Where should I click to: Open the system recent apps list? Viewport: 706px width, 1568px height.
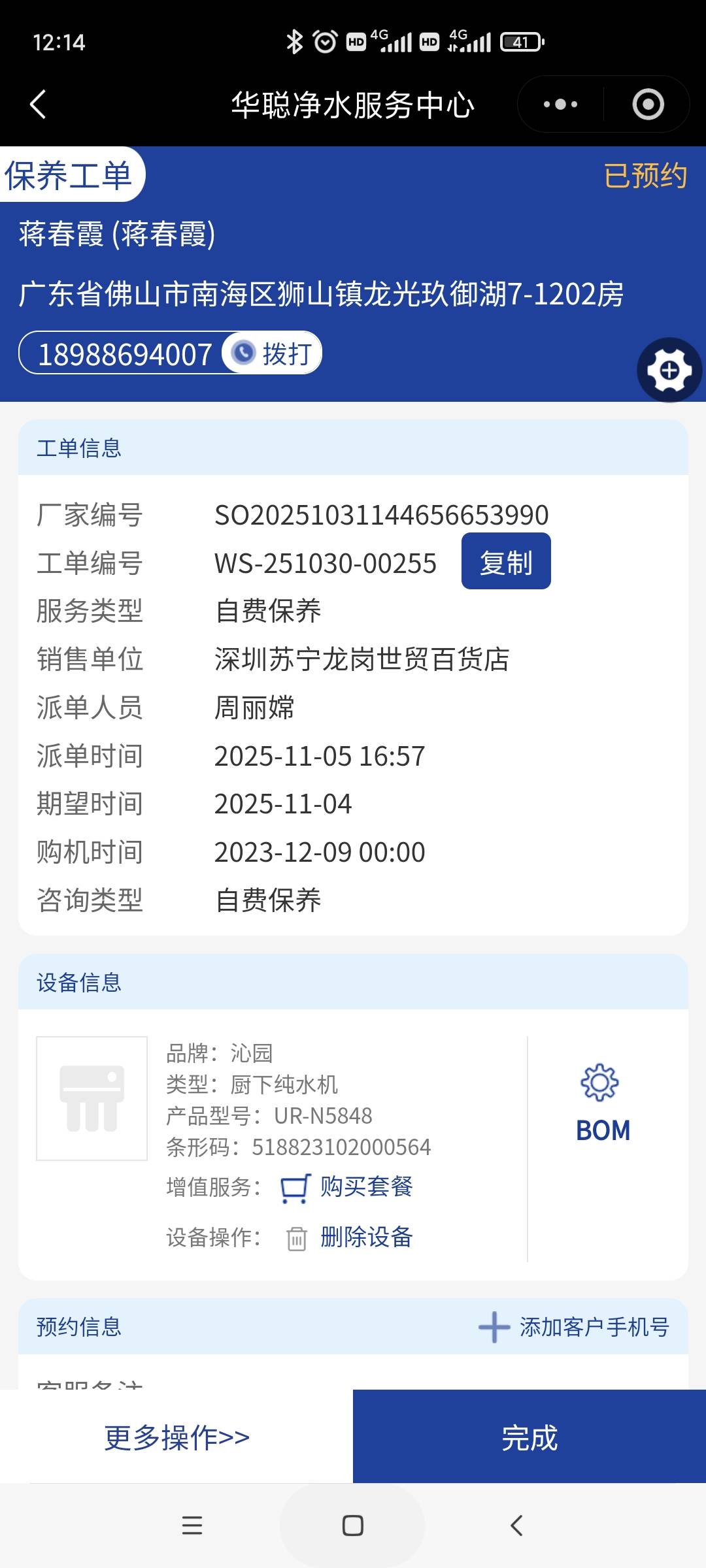[x=192, y=1526]
